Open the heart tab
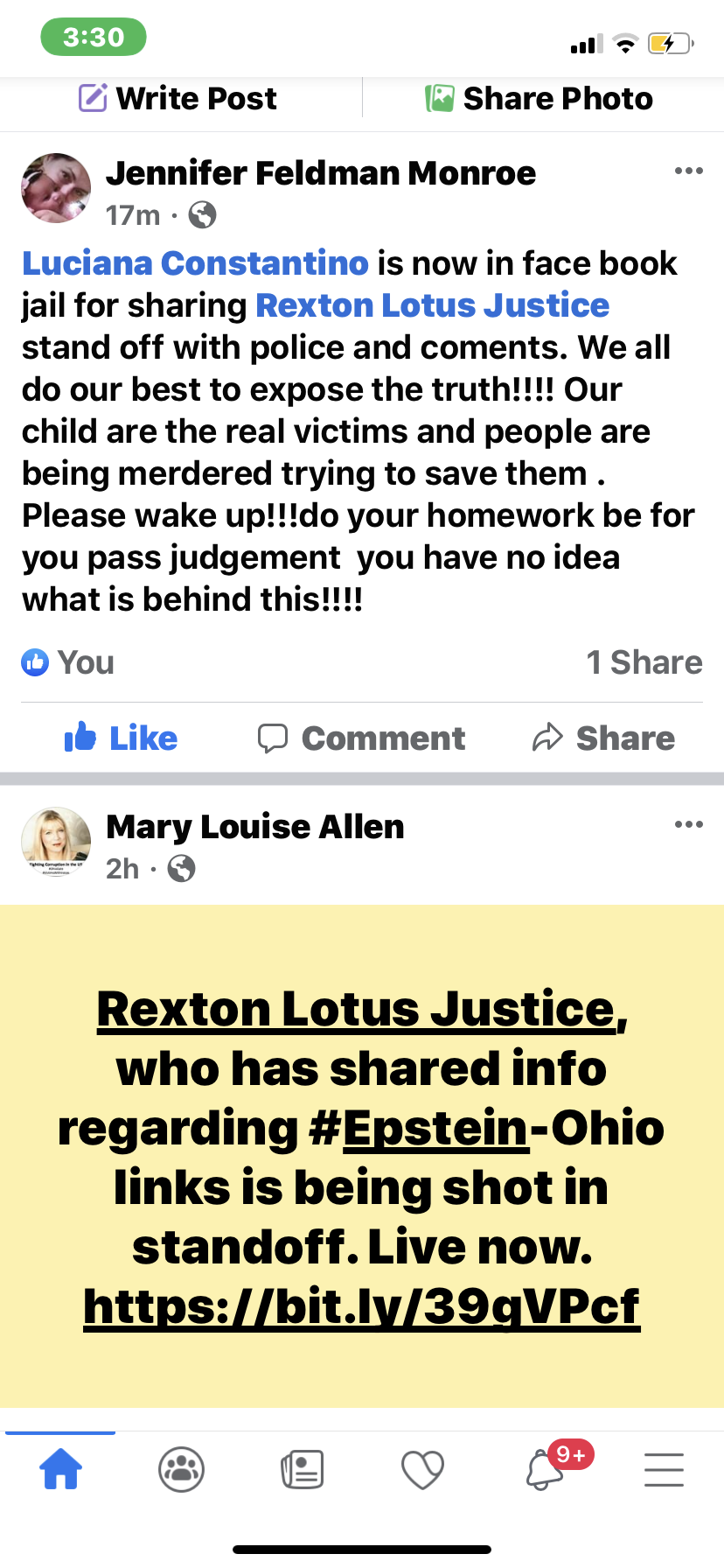This screenshot has width=724, height=1568. [x=422, y=1469]
